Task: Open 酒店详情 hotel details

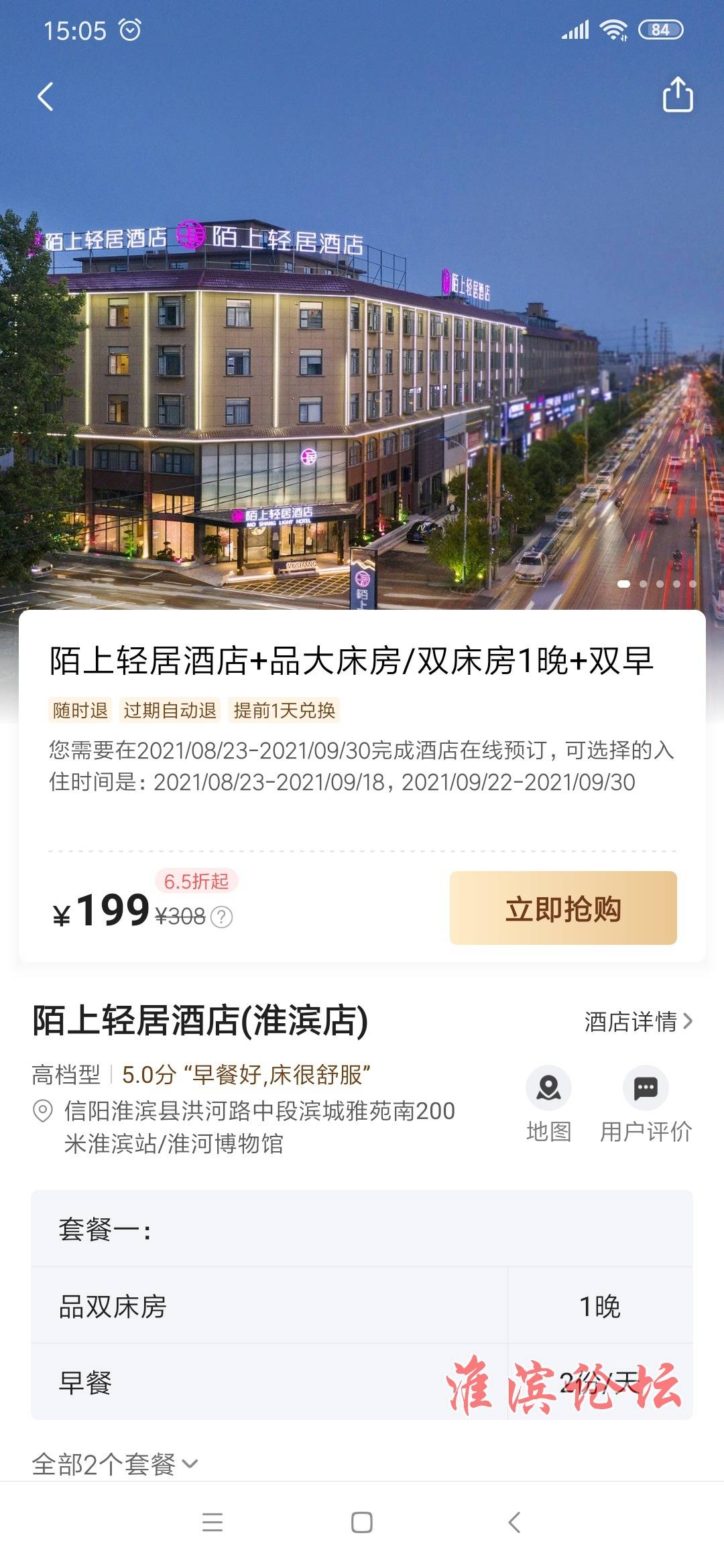Action: click(x=638, y=1021)
